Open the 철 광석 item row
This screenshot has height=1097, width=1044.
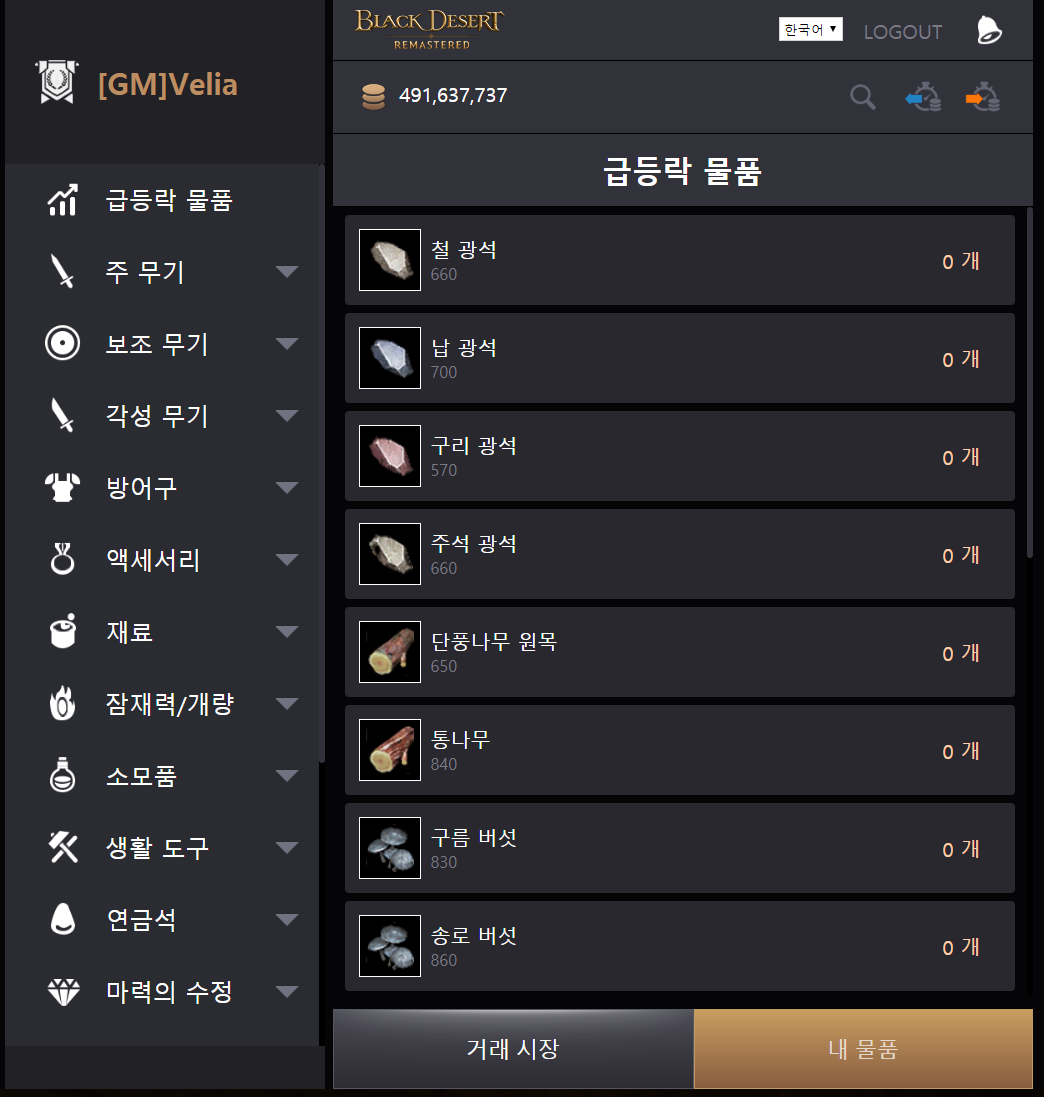point(679,260)
